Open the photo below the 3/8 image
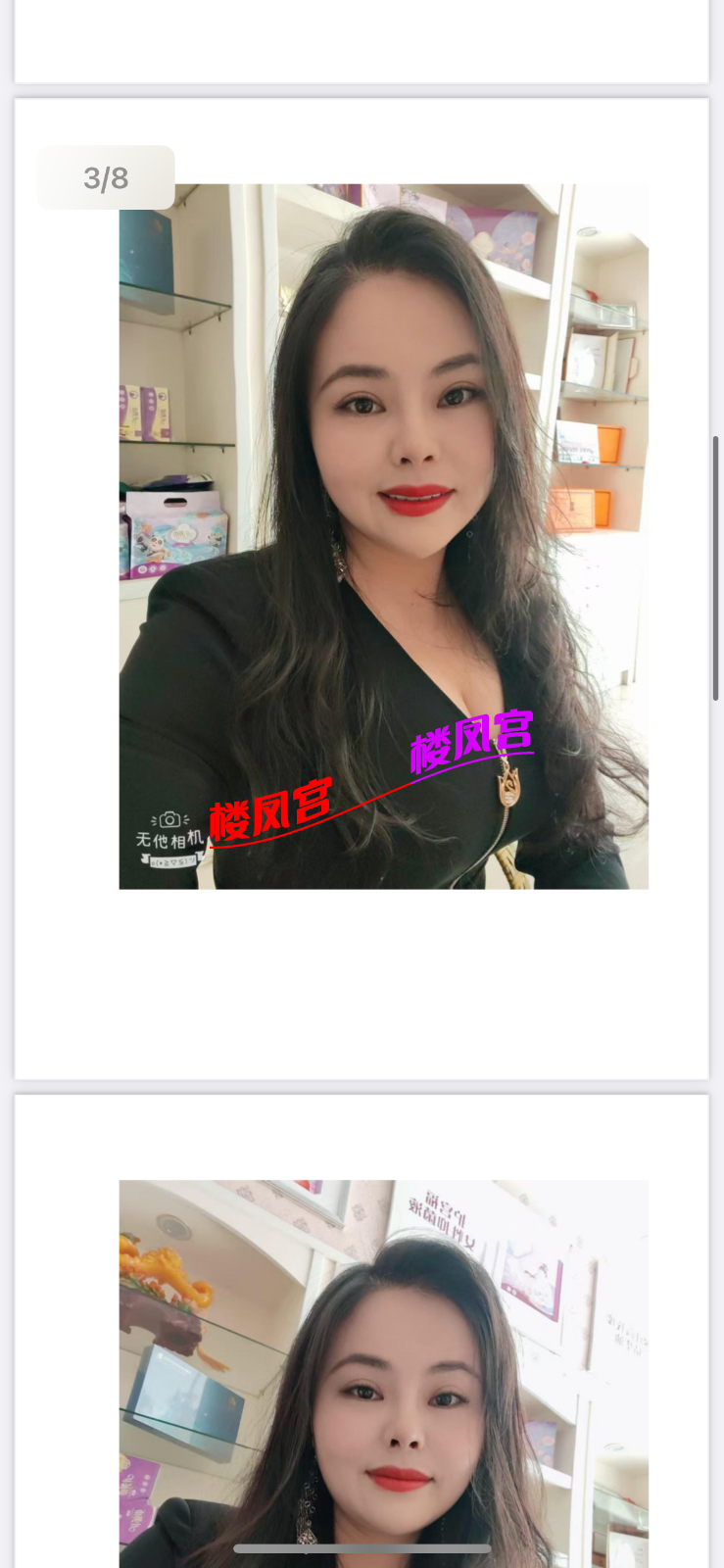Viewport: 724px width, 1568px height. click(x=383, y=1372)
